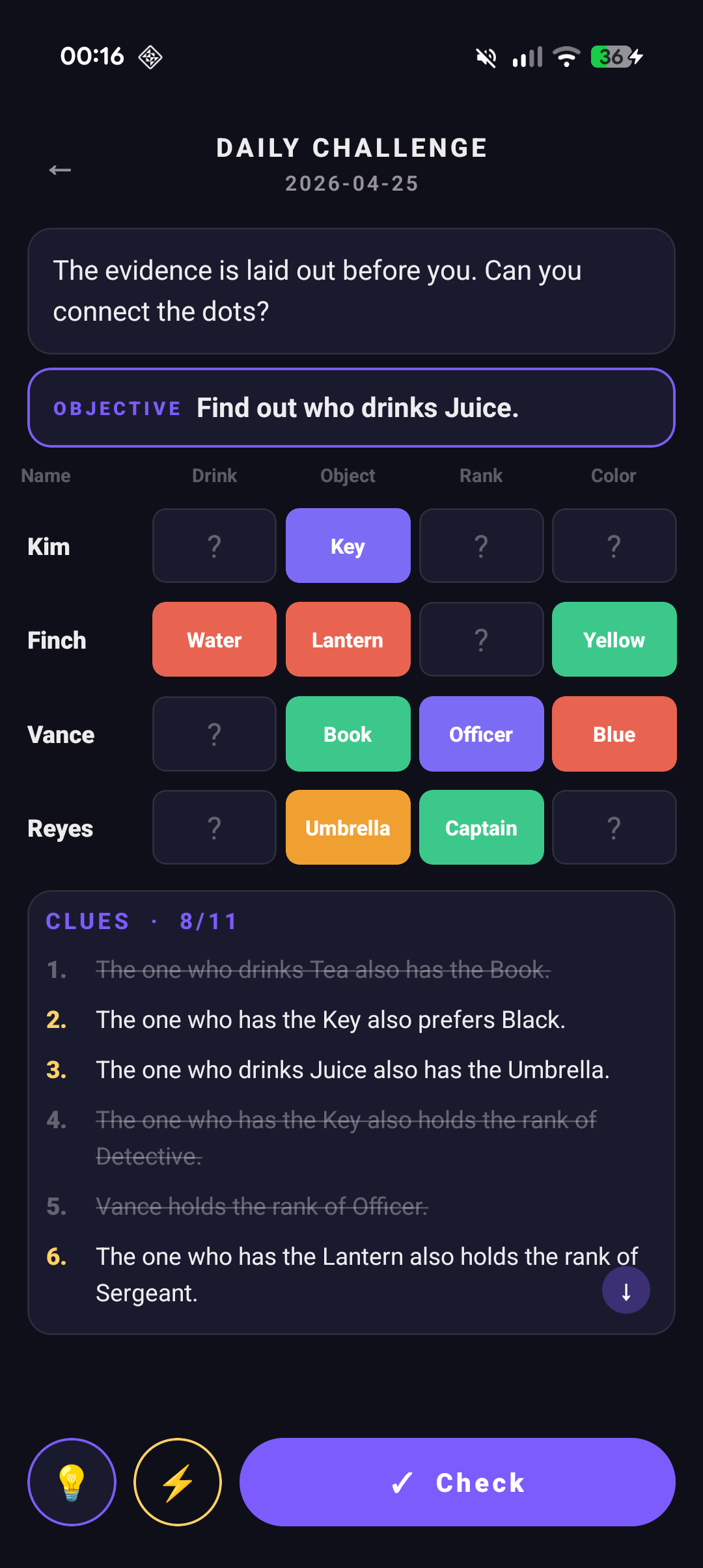Select Finch's unknown Rank cell
The image size is (703, 1568).
(481, 640)
